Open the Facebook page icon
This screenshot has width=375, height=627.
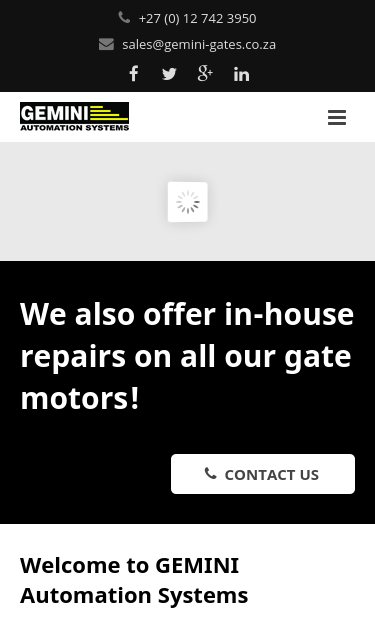point(134,74)
